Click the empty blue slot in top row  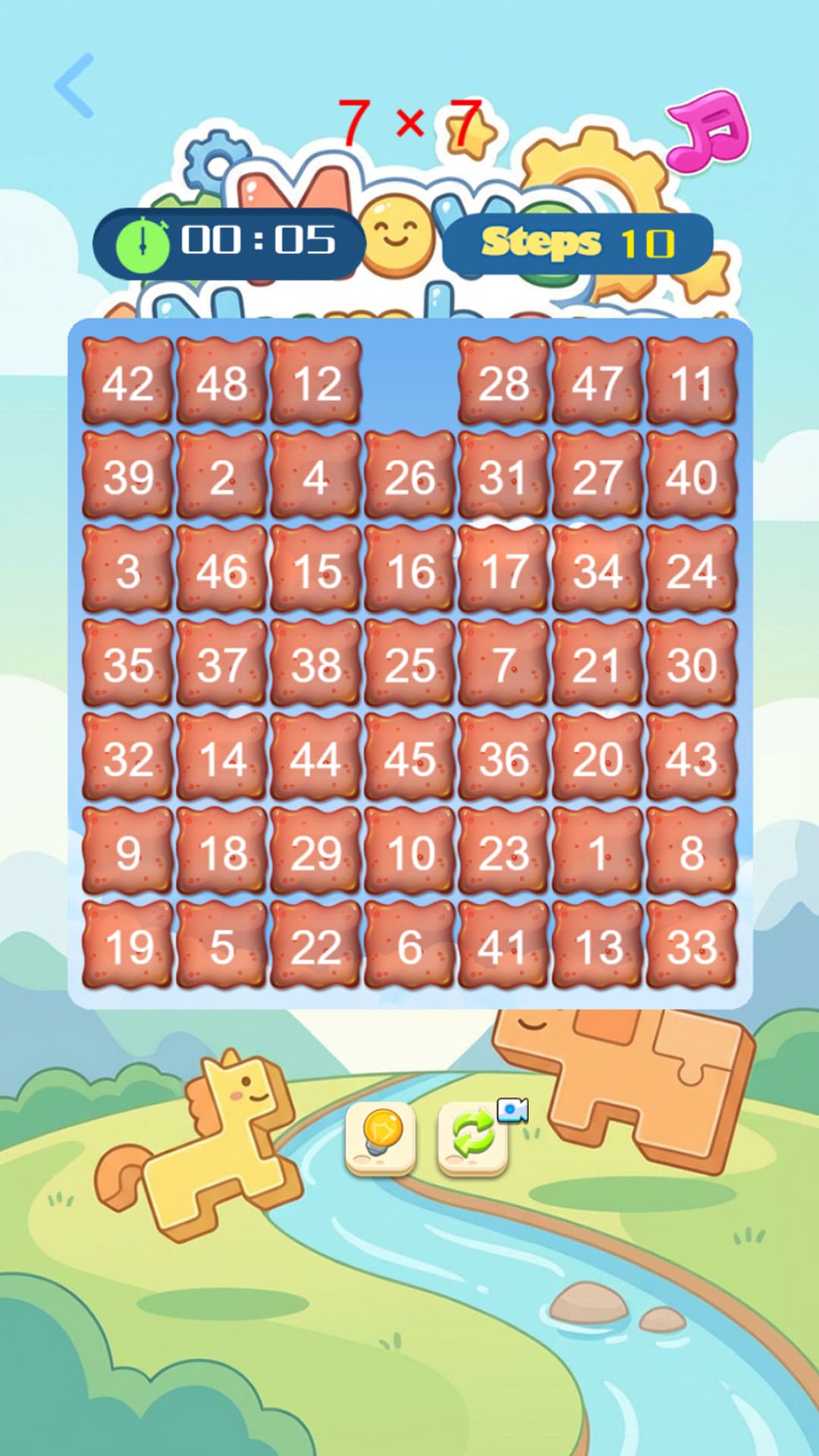pos(410,385)
